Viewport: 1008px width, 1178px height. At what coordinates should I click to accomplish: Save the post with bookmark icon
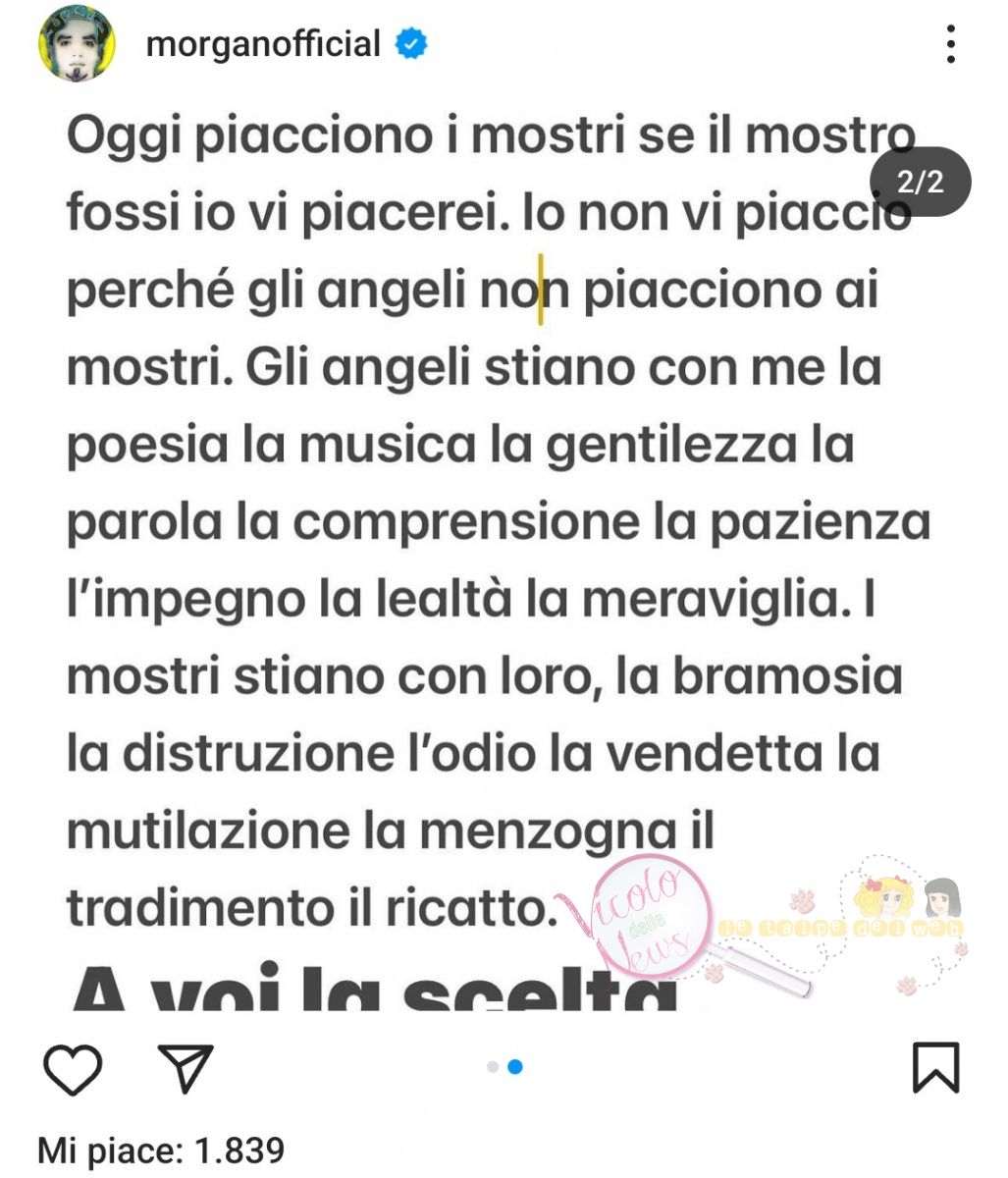coord(934,1068)
